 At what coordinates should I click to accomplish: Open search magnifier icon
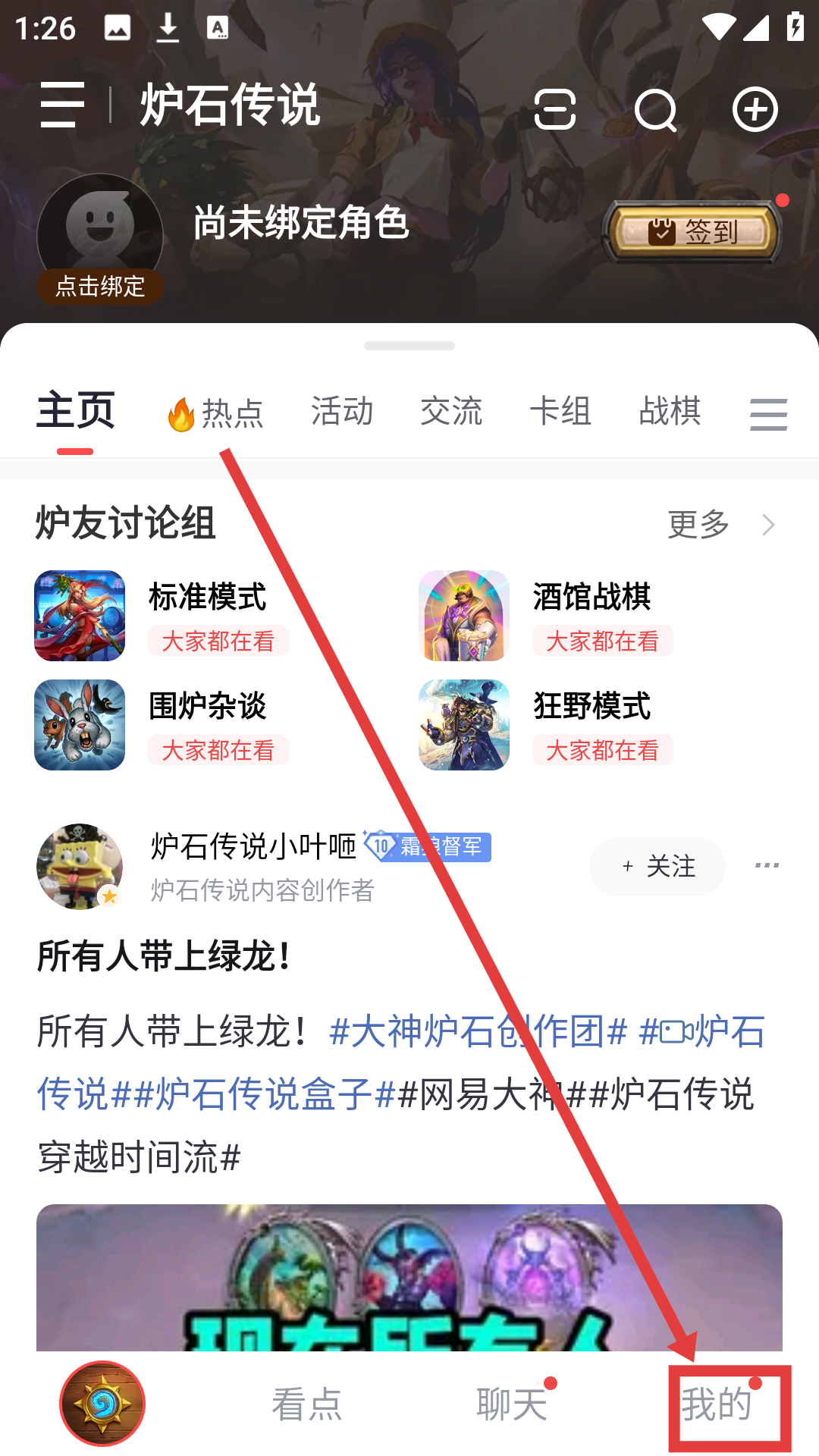pos(655,110)
